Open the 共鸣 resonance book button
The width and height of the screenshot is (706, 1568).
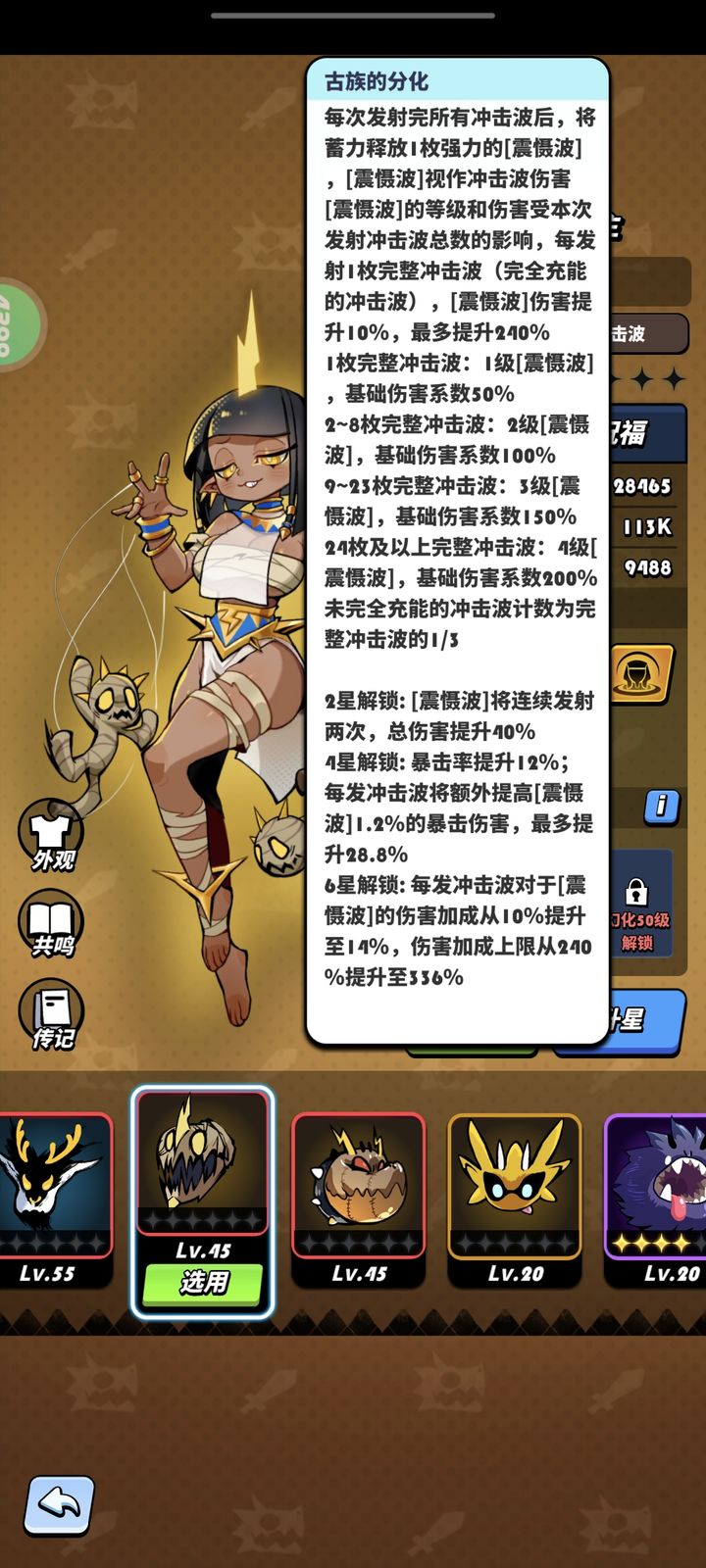click(51, 923)
